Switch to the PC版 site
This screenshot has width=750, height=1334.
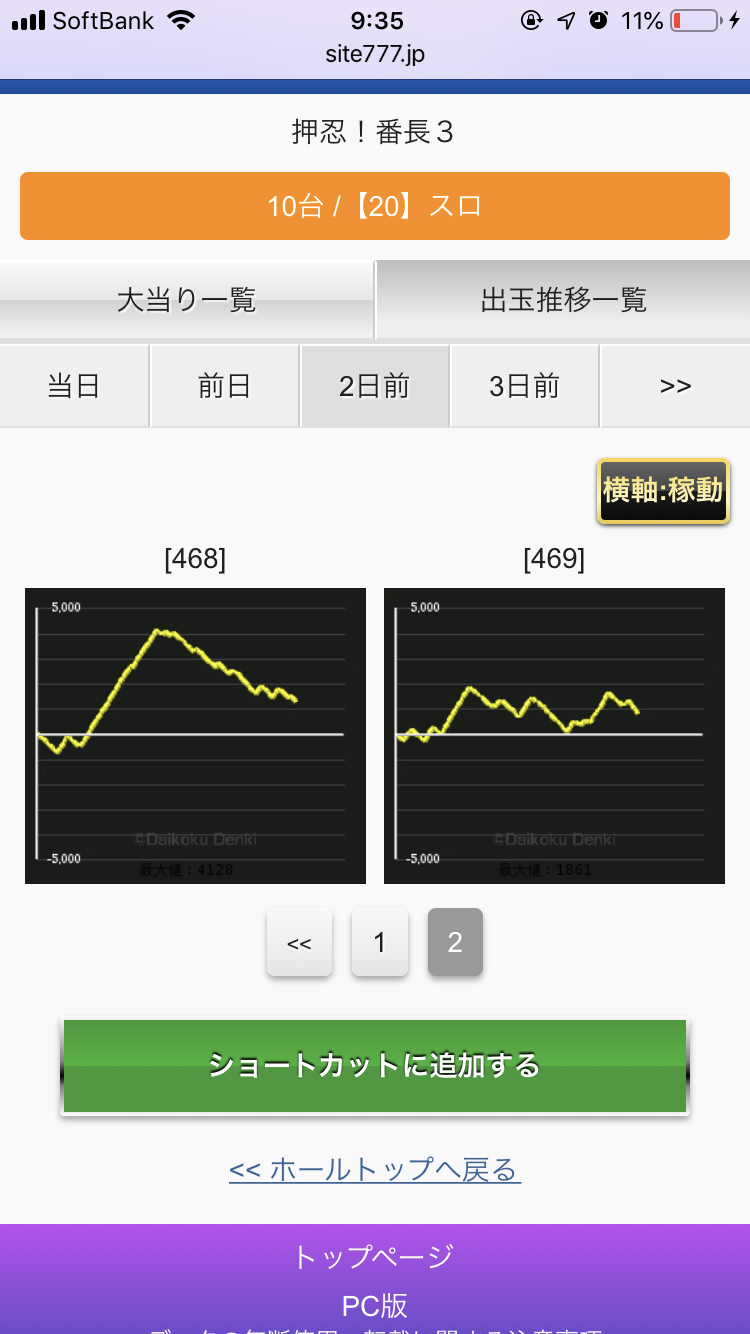click(375, 1305)
